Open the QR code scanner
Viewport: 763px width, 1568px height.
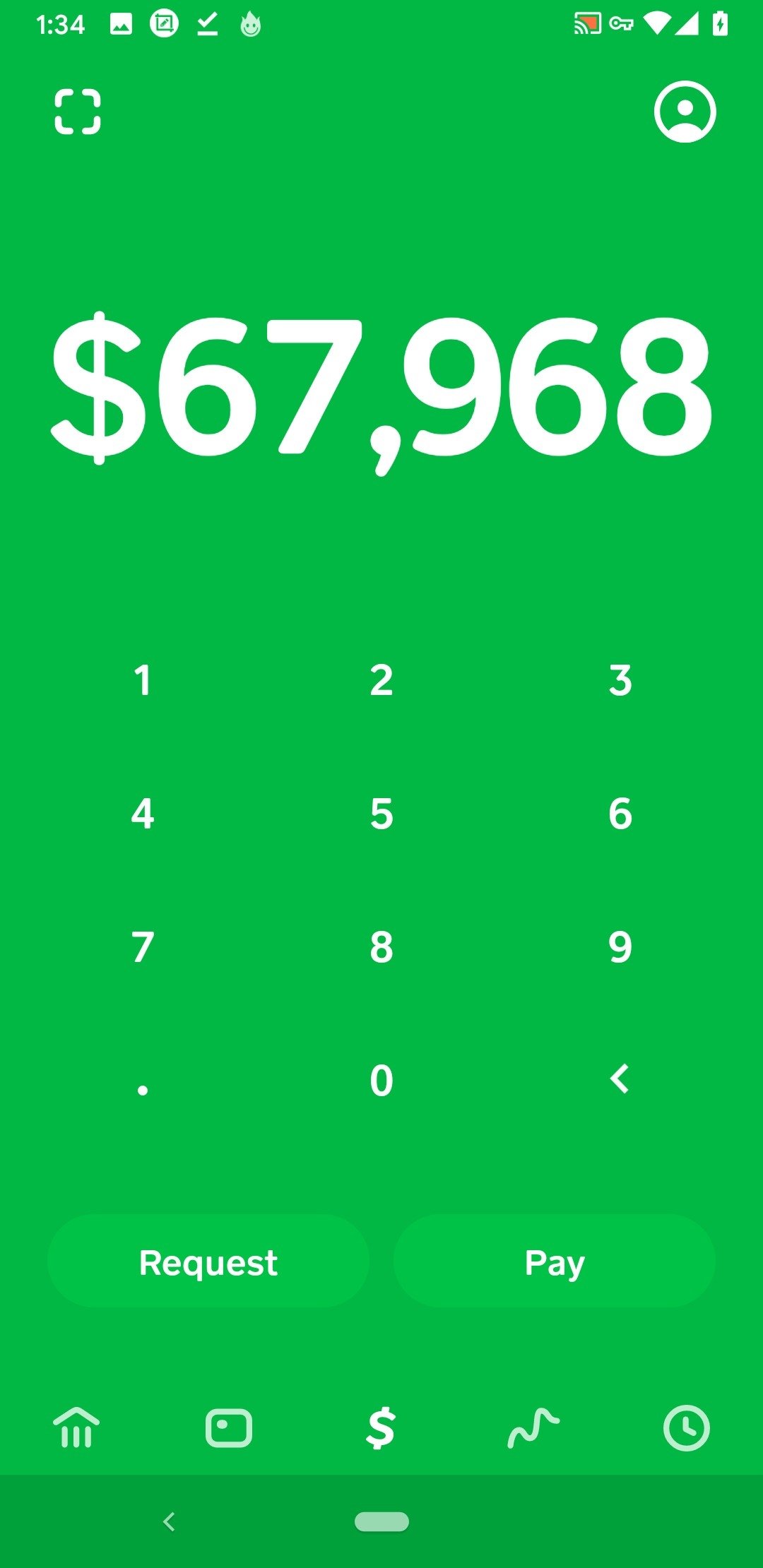(x=78, y=112)
